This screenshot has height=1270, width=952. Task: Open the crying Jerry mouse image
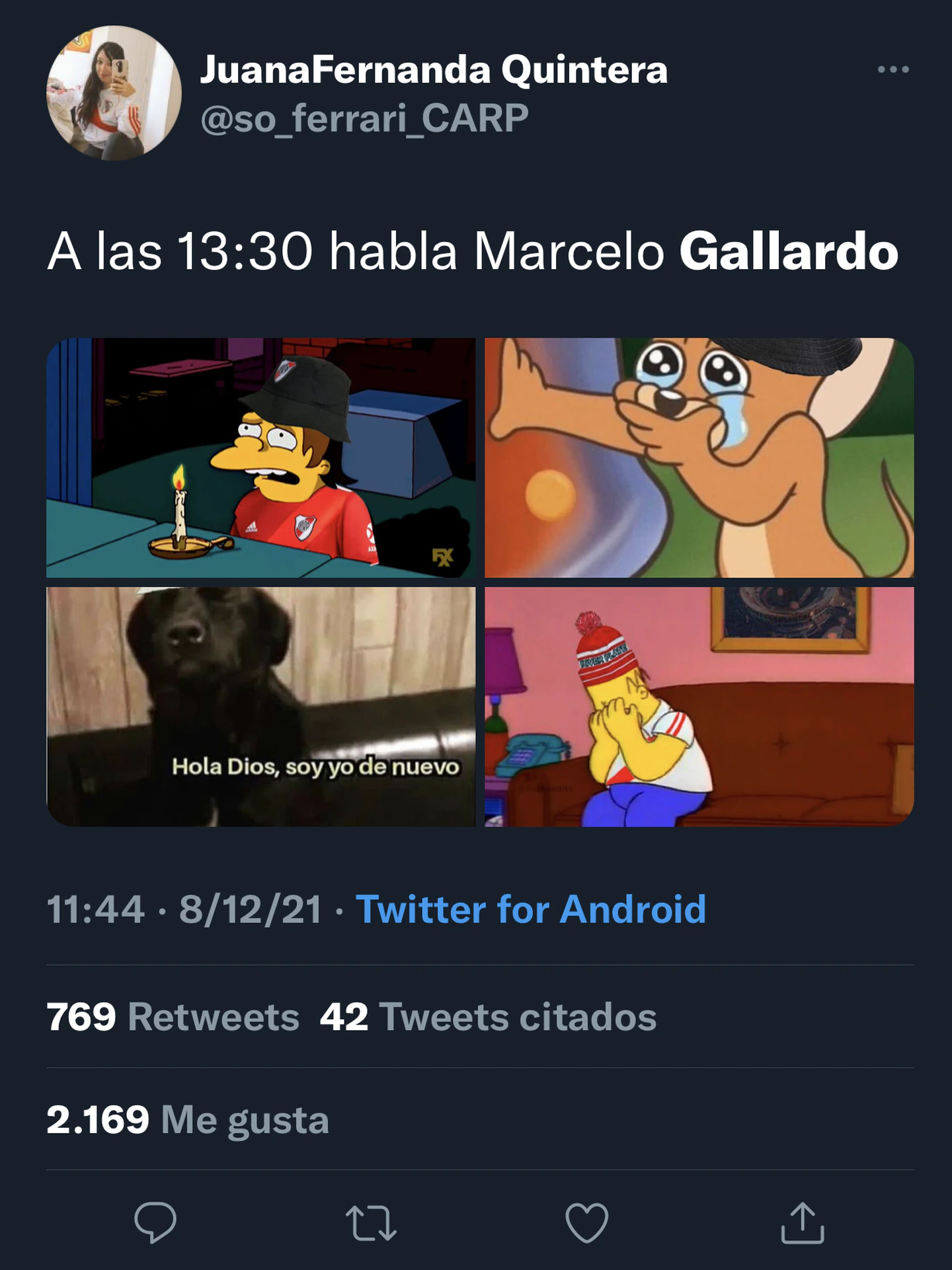pos(699,457)
